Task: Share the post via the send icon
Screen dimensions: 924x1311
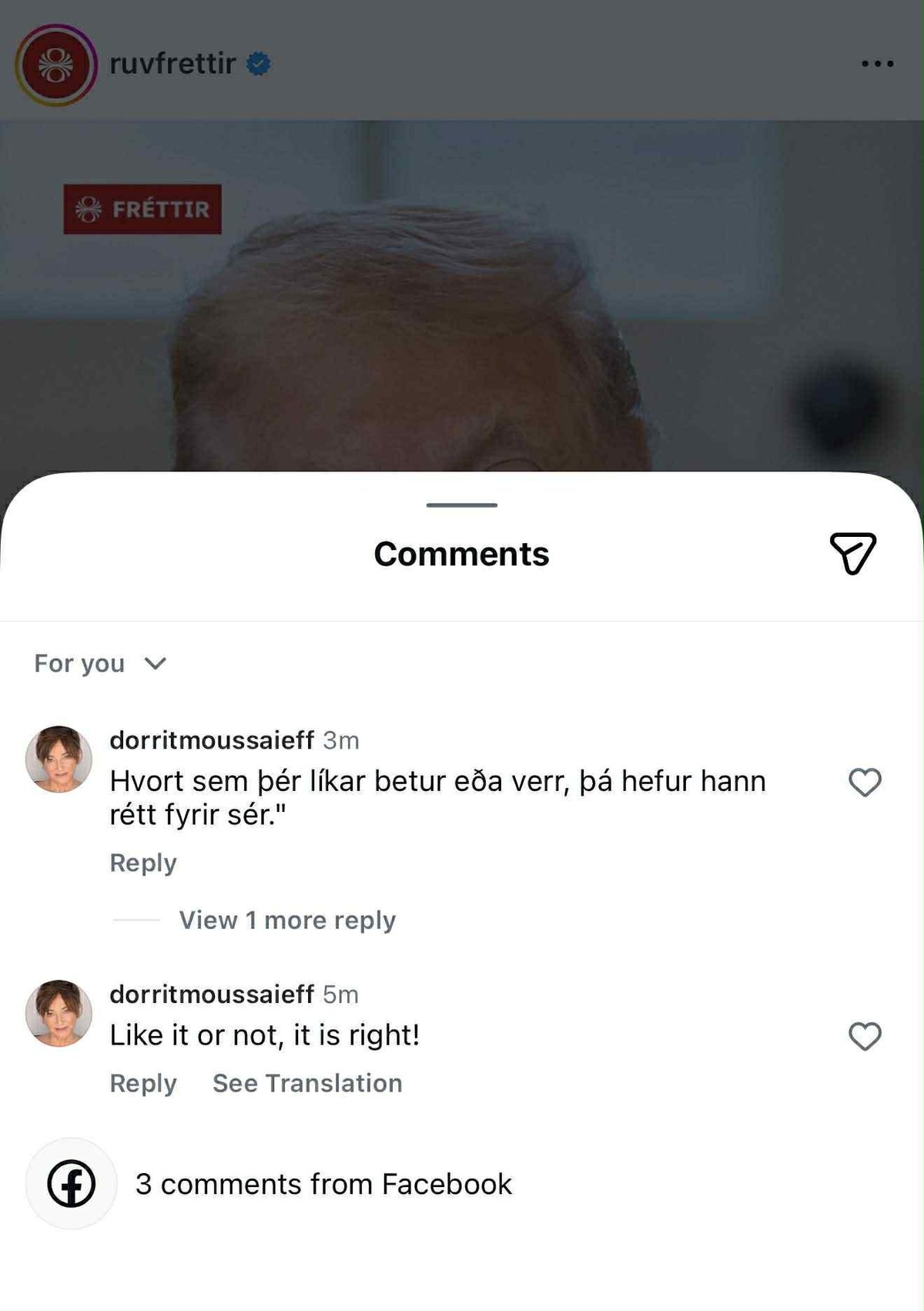Action: click(x=852, y=553)
